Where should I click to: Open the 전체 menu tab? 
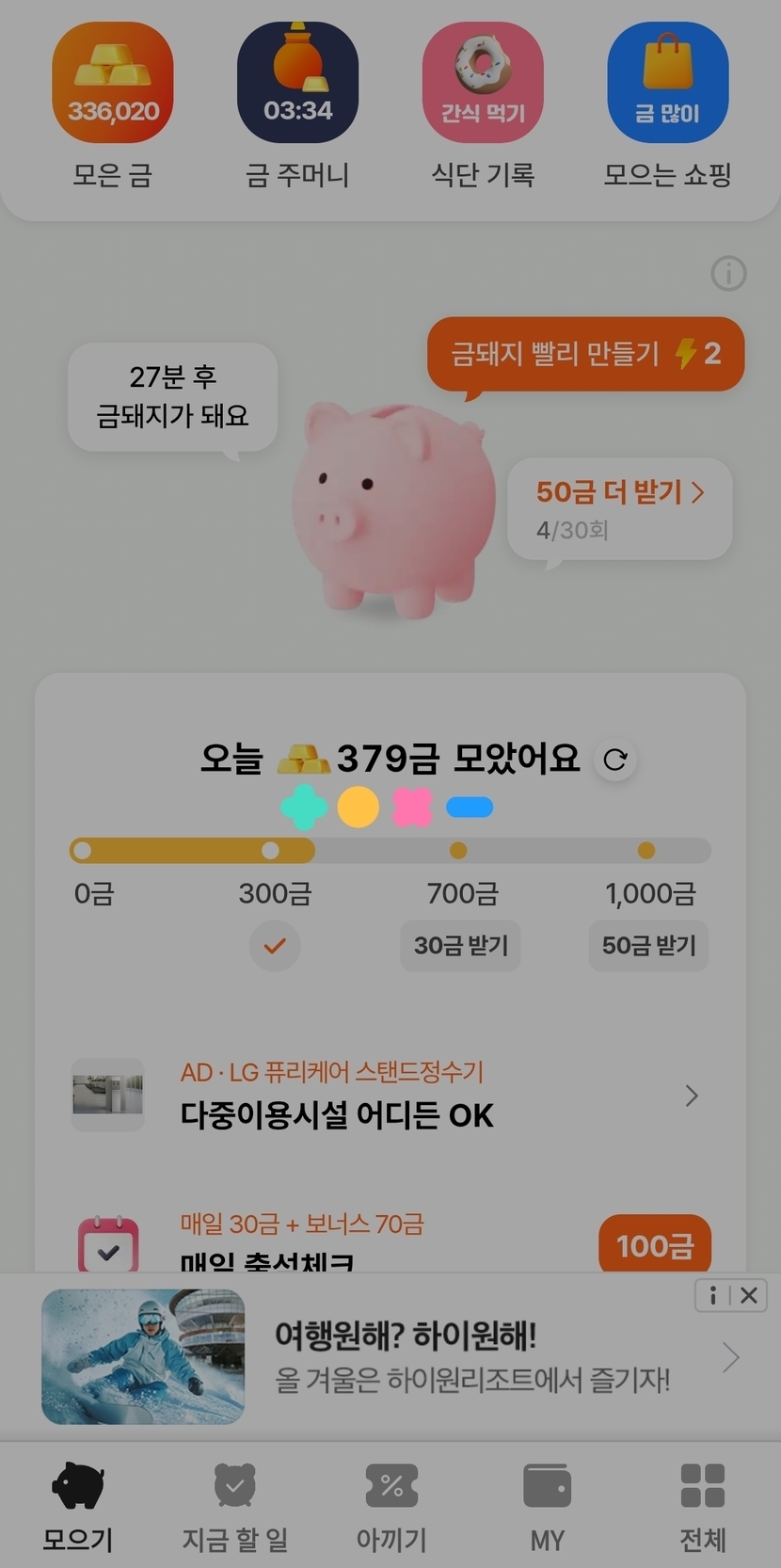click(703, 1506)
